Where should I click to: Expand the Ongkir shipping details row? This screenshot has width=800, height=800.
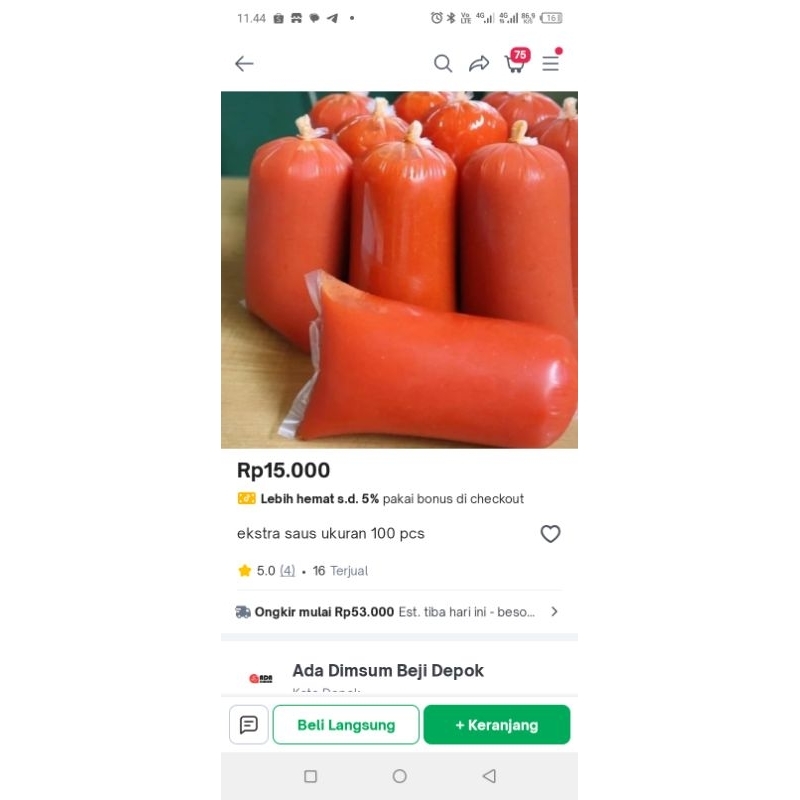(398, 611)
